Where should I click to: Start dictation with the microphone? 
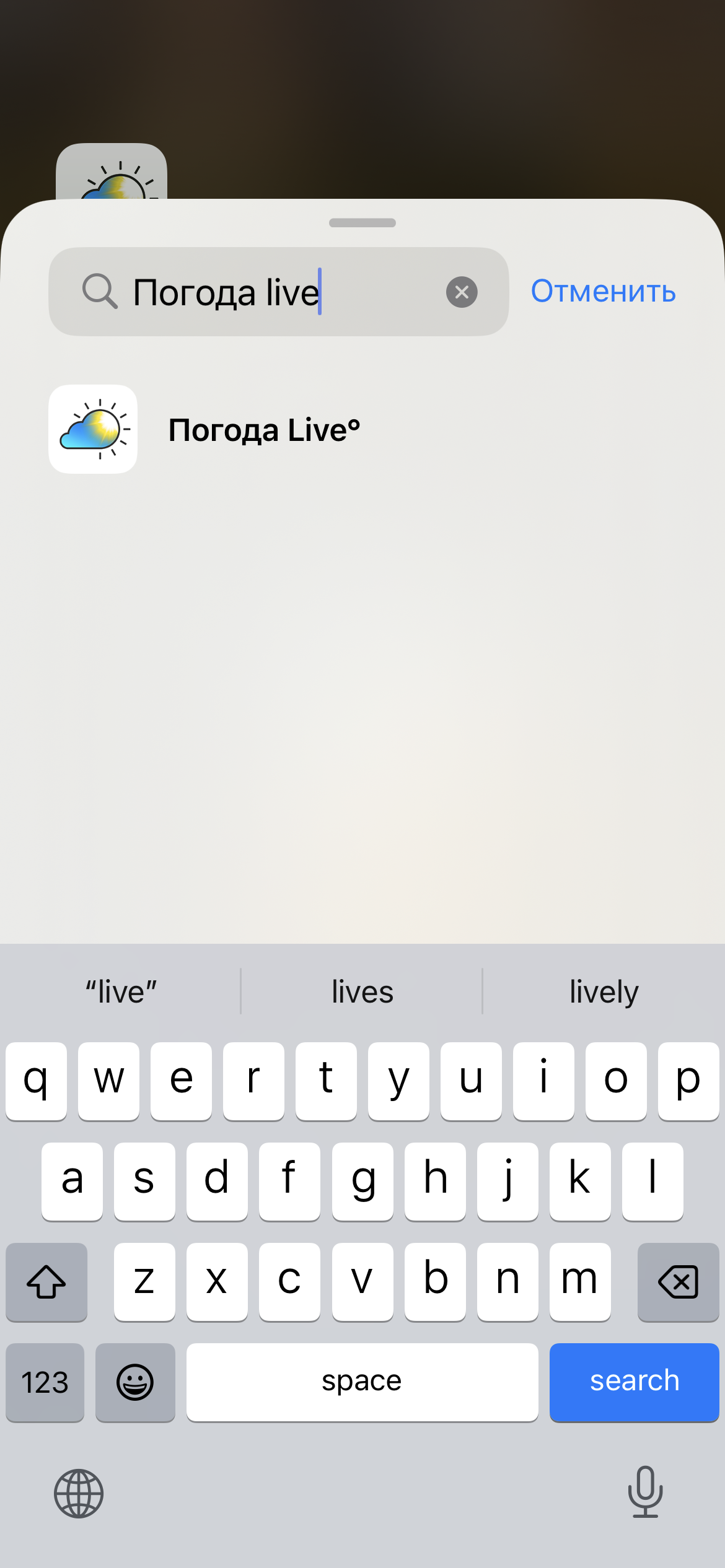[645, 1492]
